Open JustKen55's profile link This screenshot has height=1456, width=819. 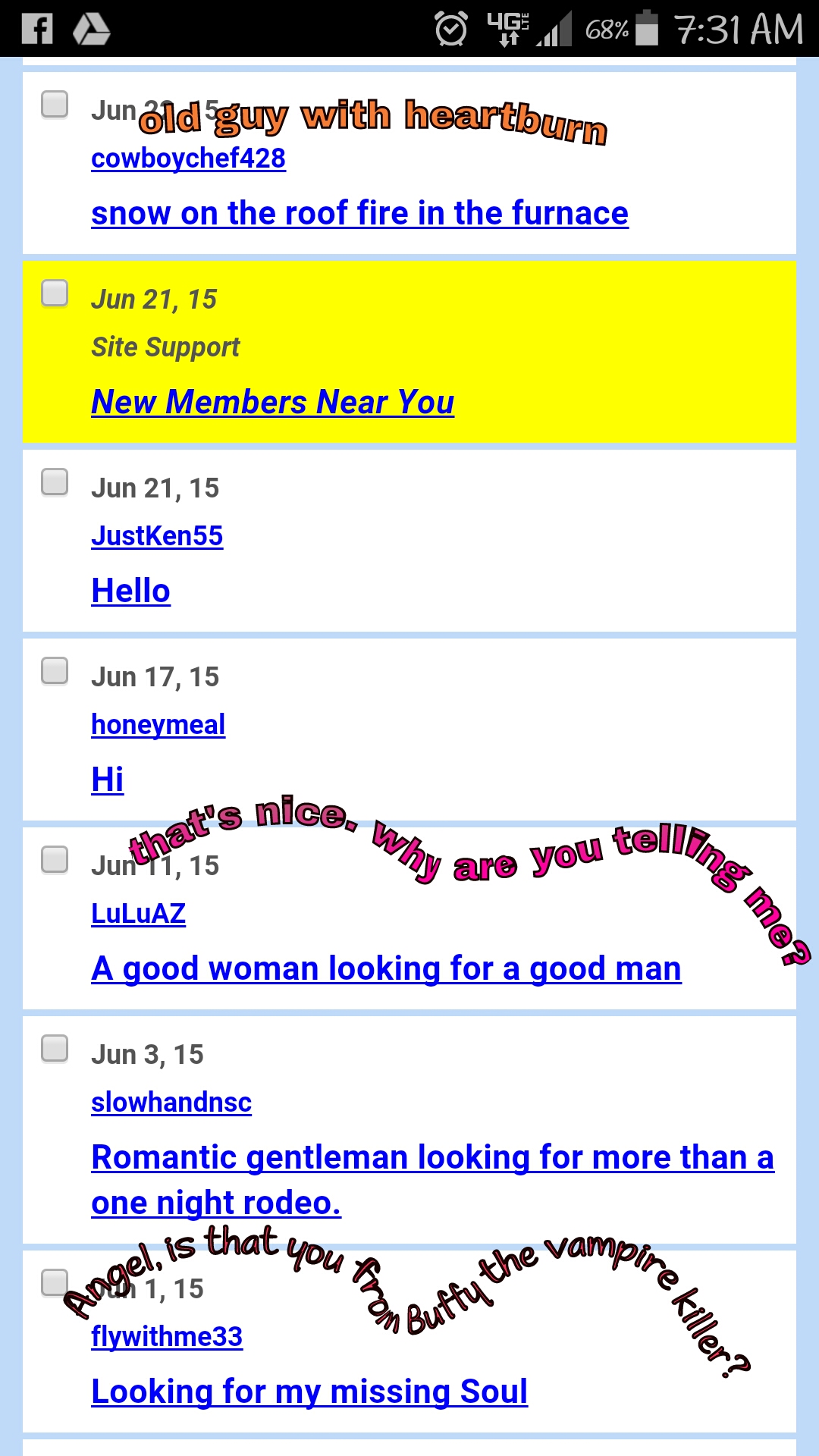(157, 536)
